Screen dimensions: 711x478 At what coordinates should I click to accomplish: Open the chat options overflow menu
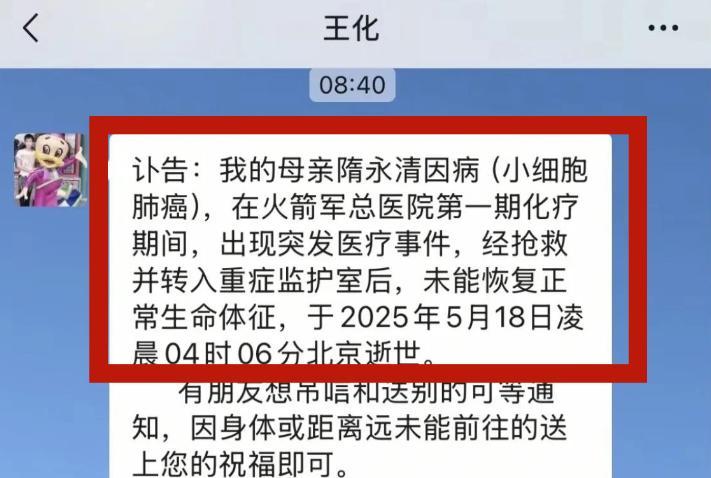(x=662, y=29)
